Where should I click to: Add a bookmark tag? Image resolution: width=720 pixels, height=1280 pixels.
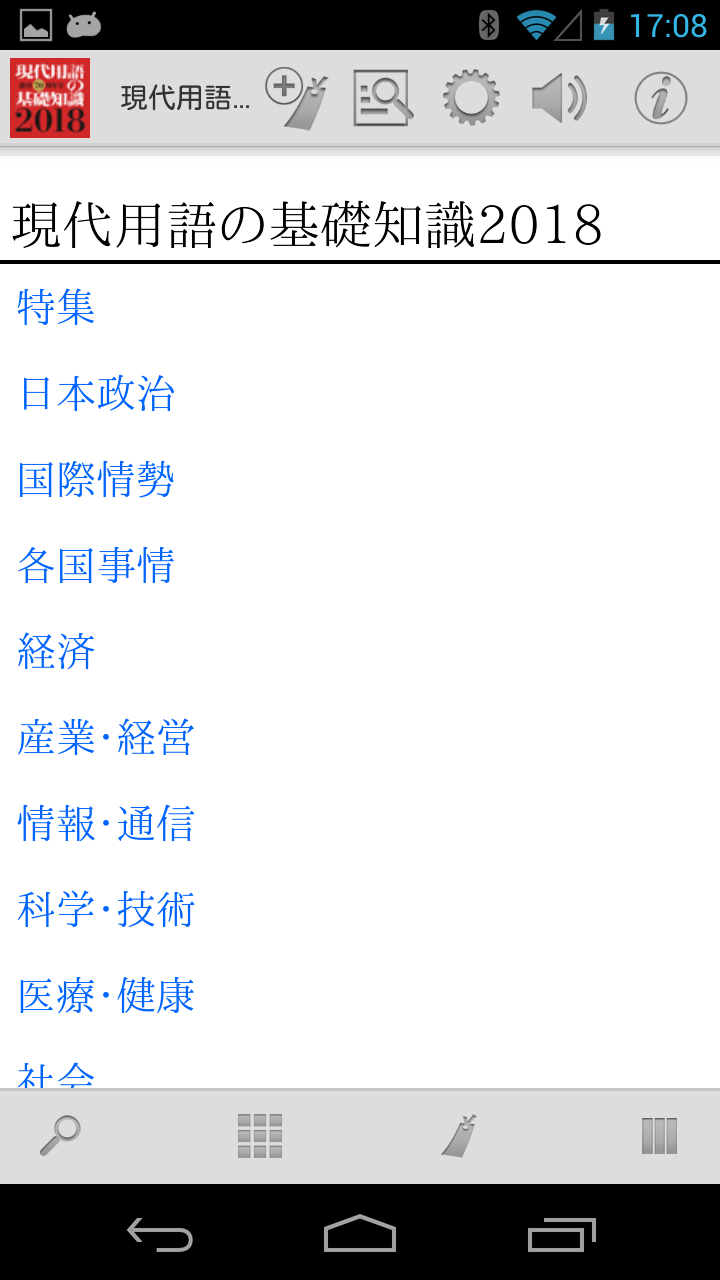[298, 98]
